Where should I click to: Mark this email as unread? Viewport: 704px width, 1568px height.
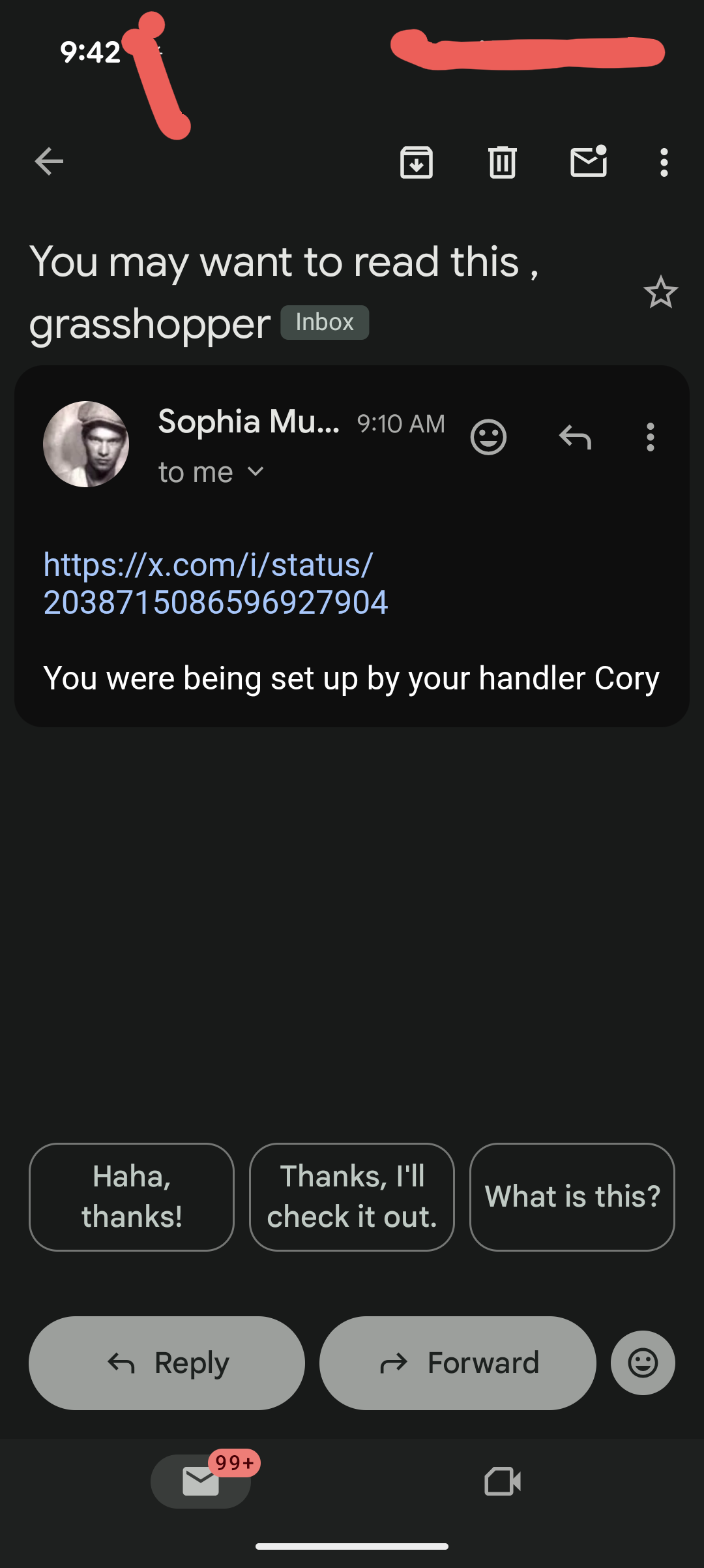(x=589, y=162)
